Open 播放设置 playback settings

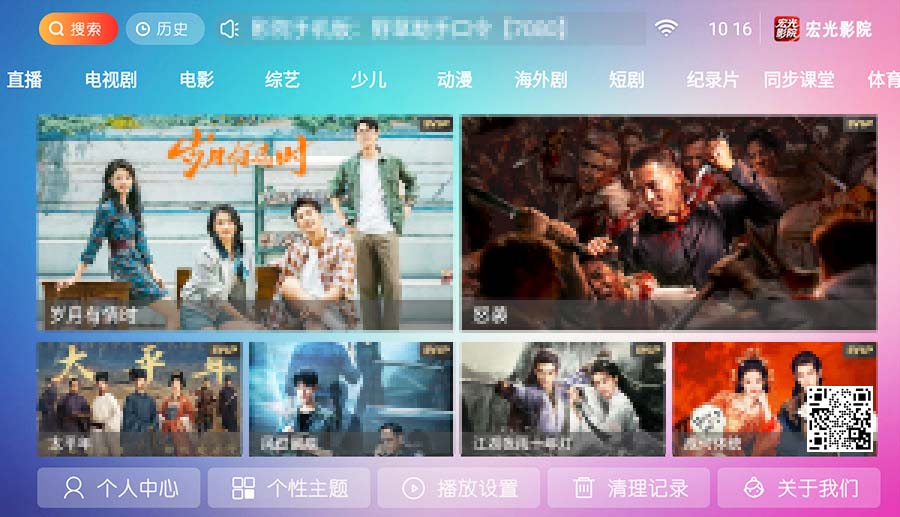(x=459, y=488)
